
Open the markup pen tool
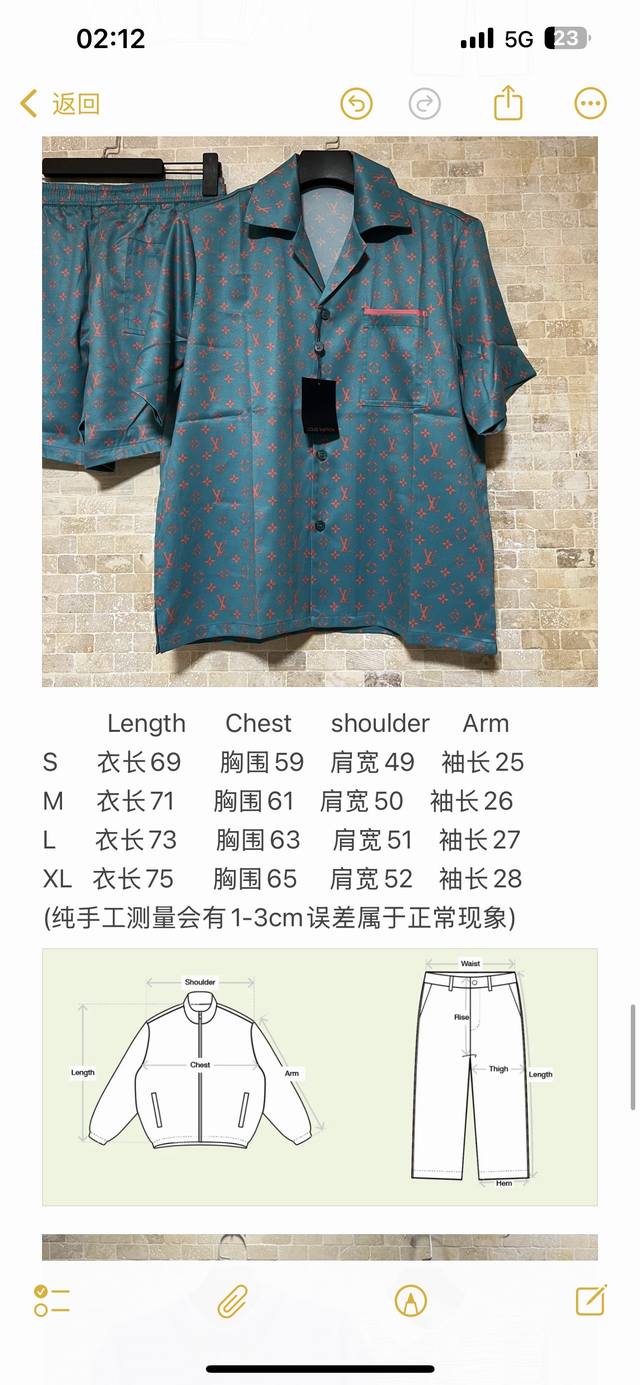pos(411,1300)
